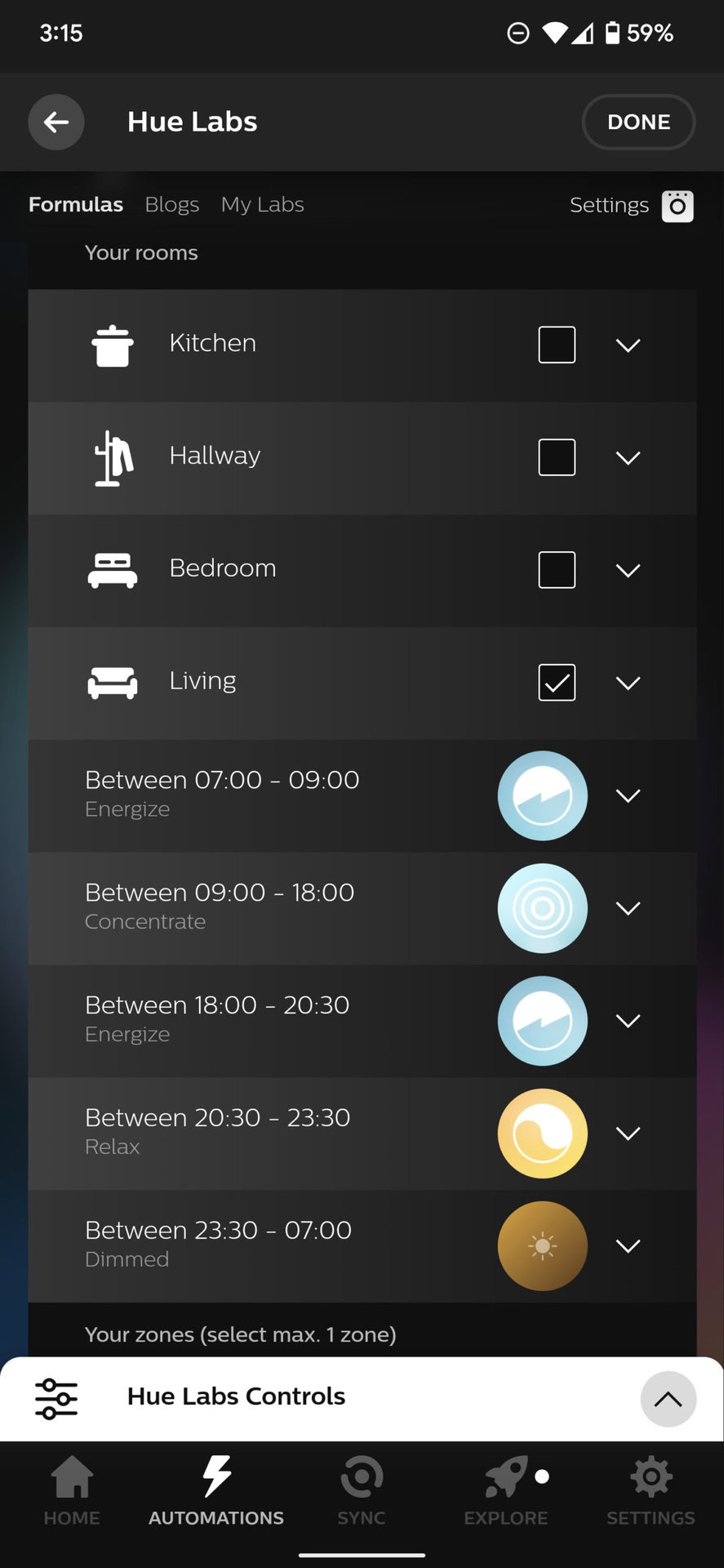The image size is (724, 1568).
Task: Expand the Kitchen row chevron
Action: click(628, 345)
